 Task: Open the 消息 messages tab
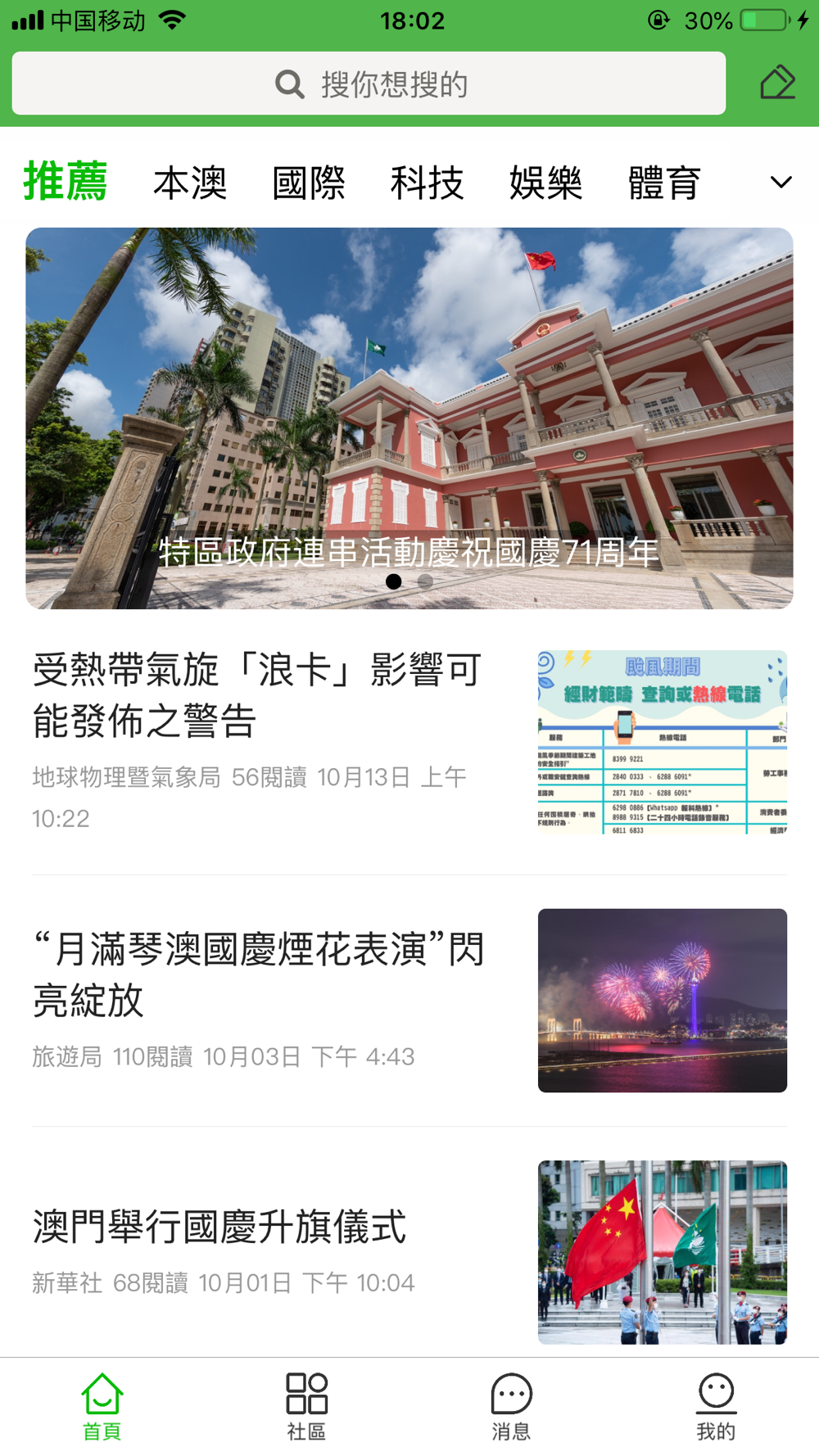(512, 1406)
